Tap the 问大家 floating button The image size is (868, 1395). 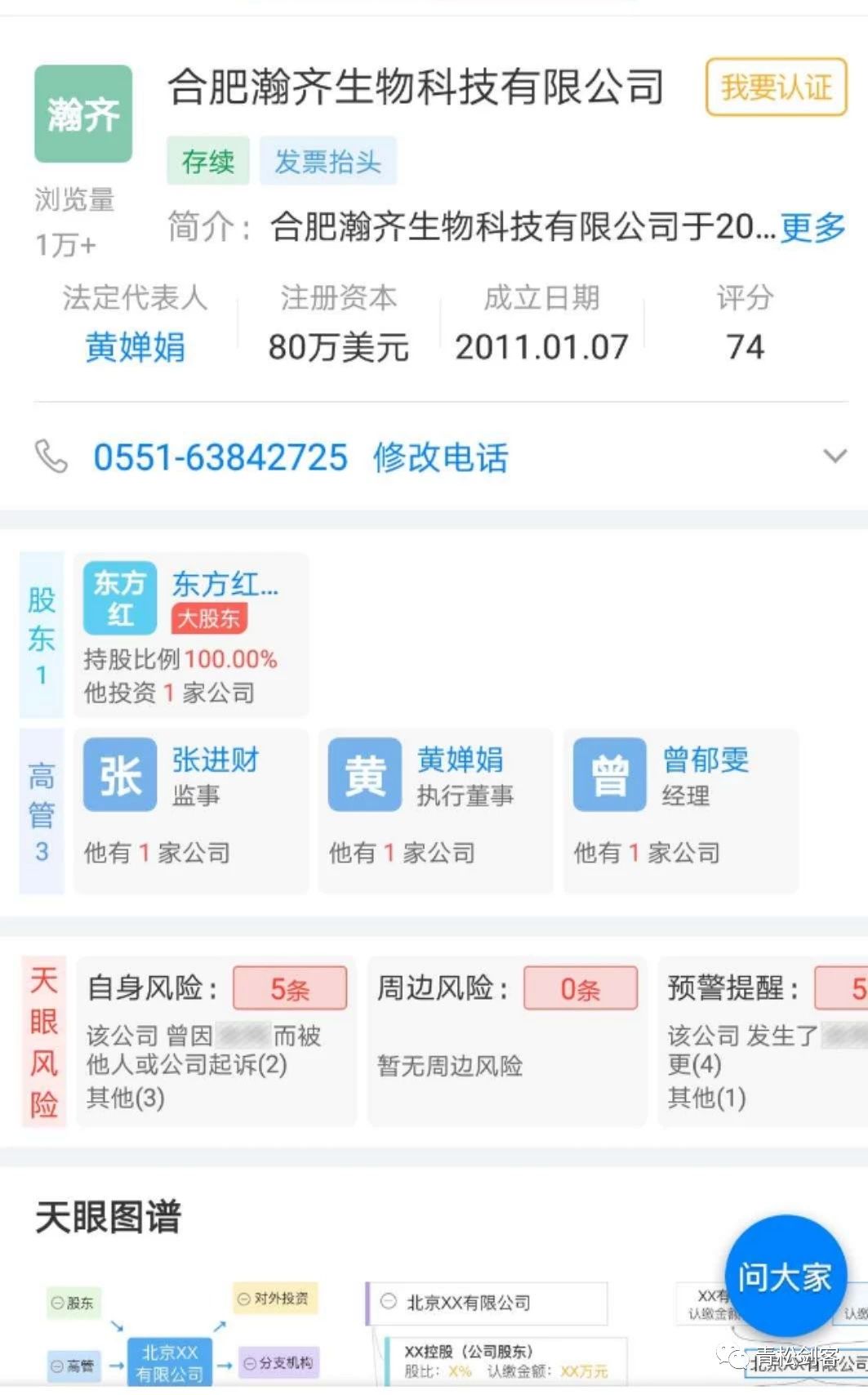click(785, 1276)
